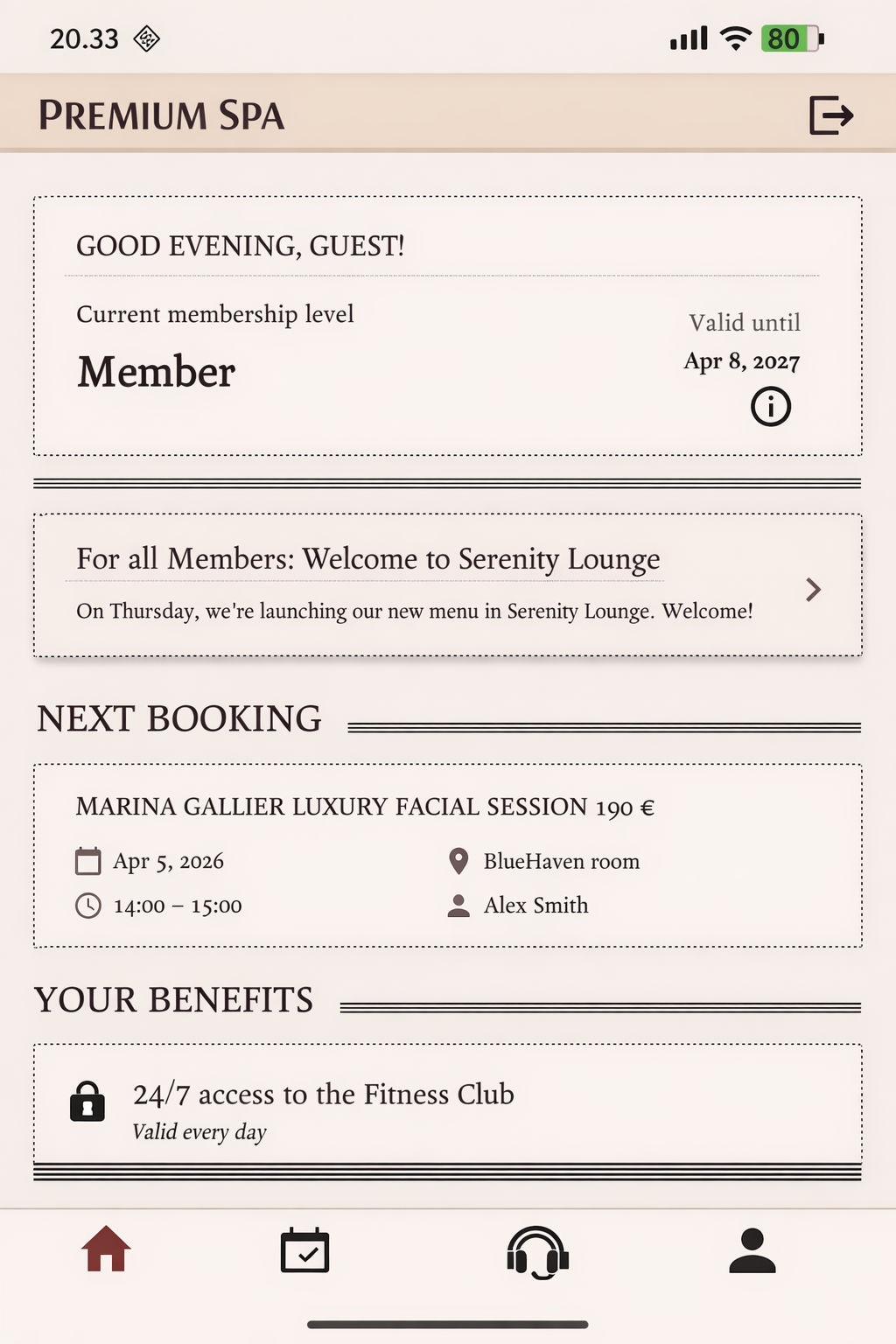Click the logout icon in the header
This screenshot has height=1344, width=896.
click(829, 114)
